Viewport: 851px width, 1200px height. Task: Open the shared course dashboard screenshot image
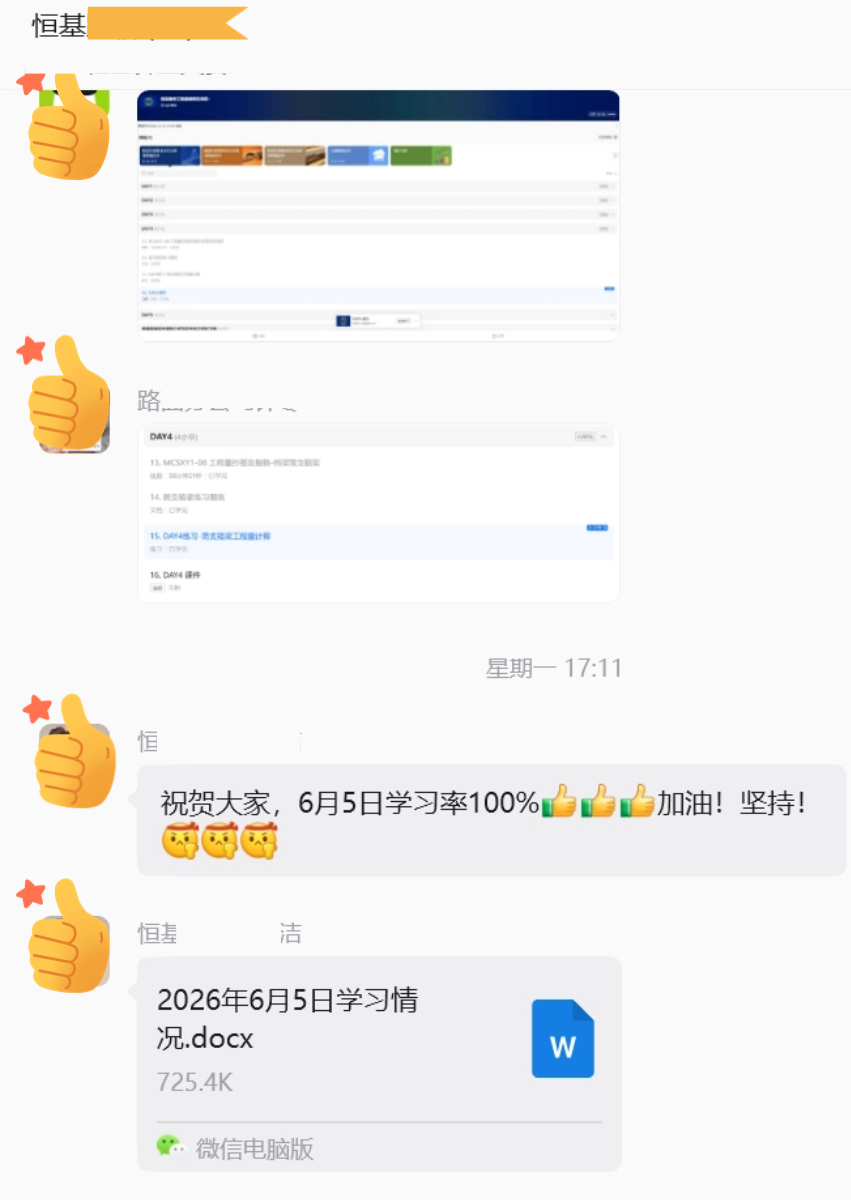[378, 215]
